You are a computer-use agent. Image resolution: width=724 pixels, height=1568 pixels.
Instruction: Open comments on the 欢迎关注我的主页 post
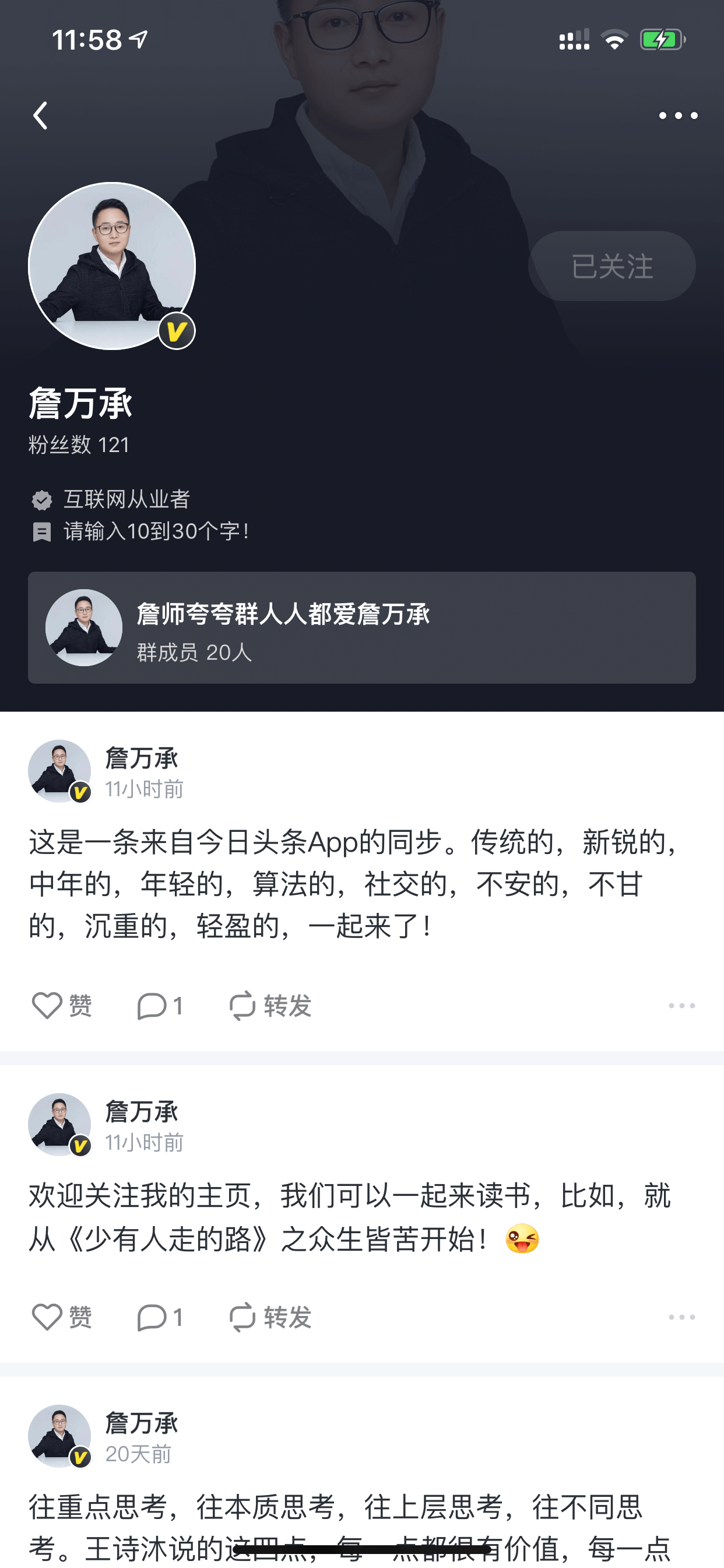tap(160, 1317)
